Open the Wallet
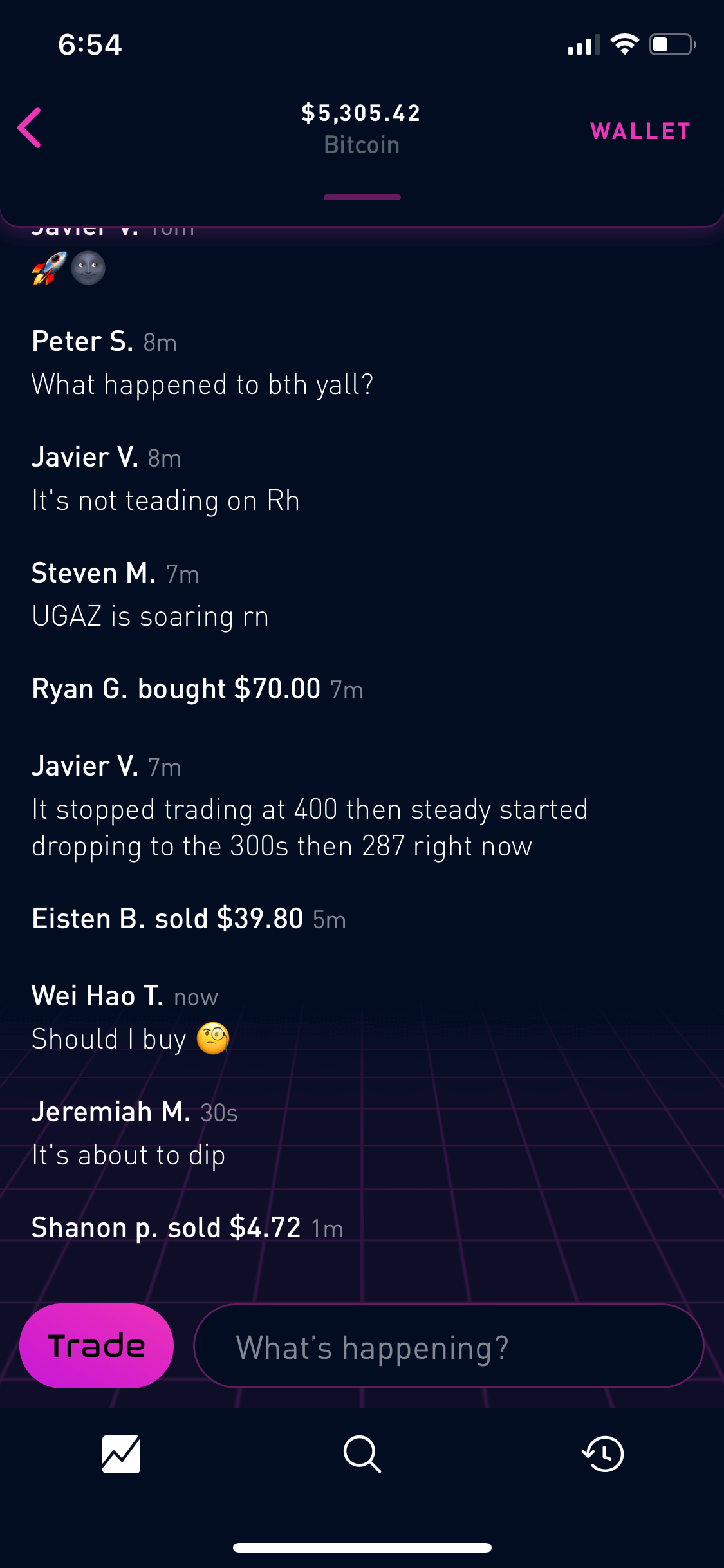This screenshot has height=1568, width=724. point(640,131)
